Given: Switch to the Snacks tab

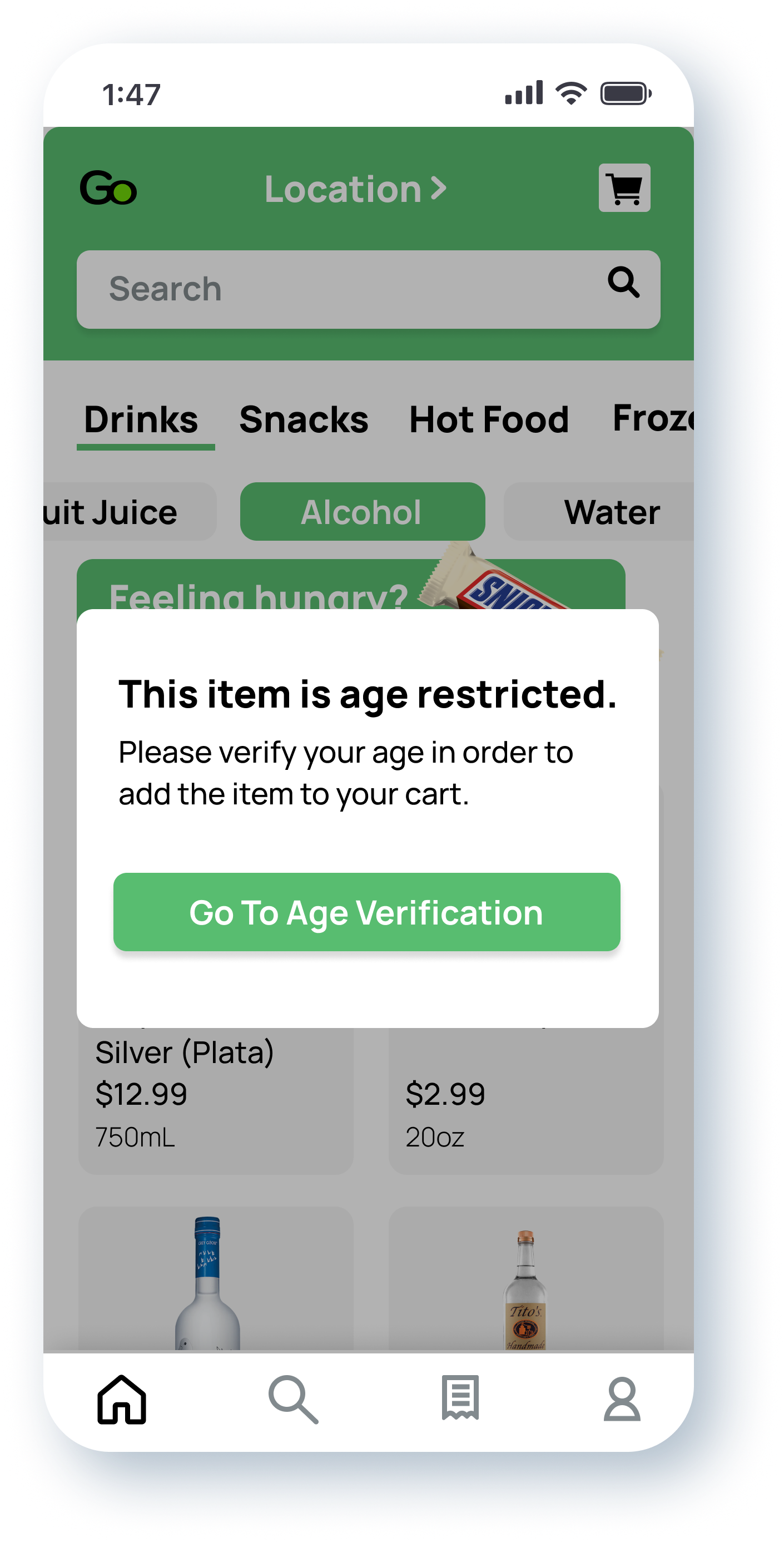Looking at the screenshot, I should 304,419.
